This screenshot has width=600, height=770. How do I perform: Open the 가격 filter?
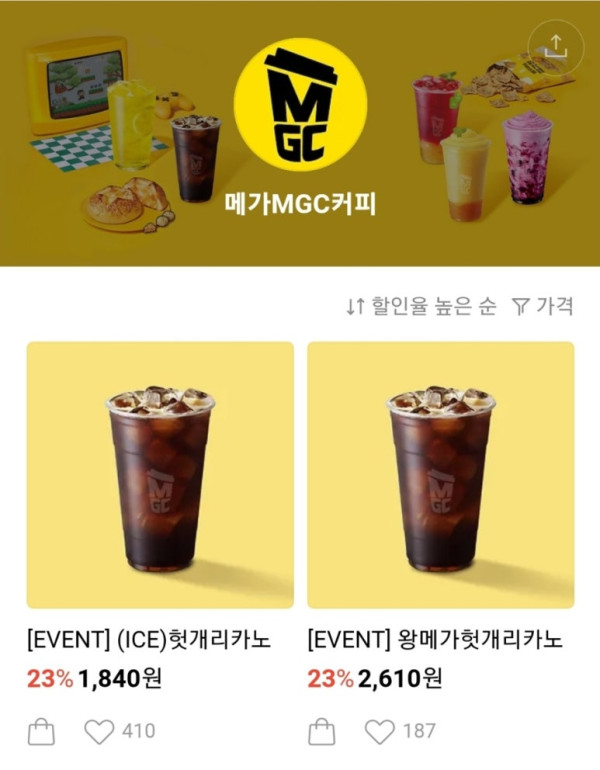(x=543, y=307)
